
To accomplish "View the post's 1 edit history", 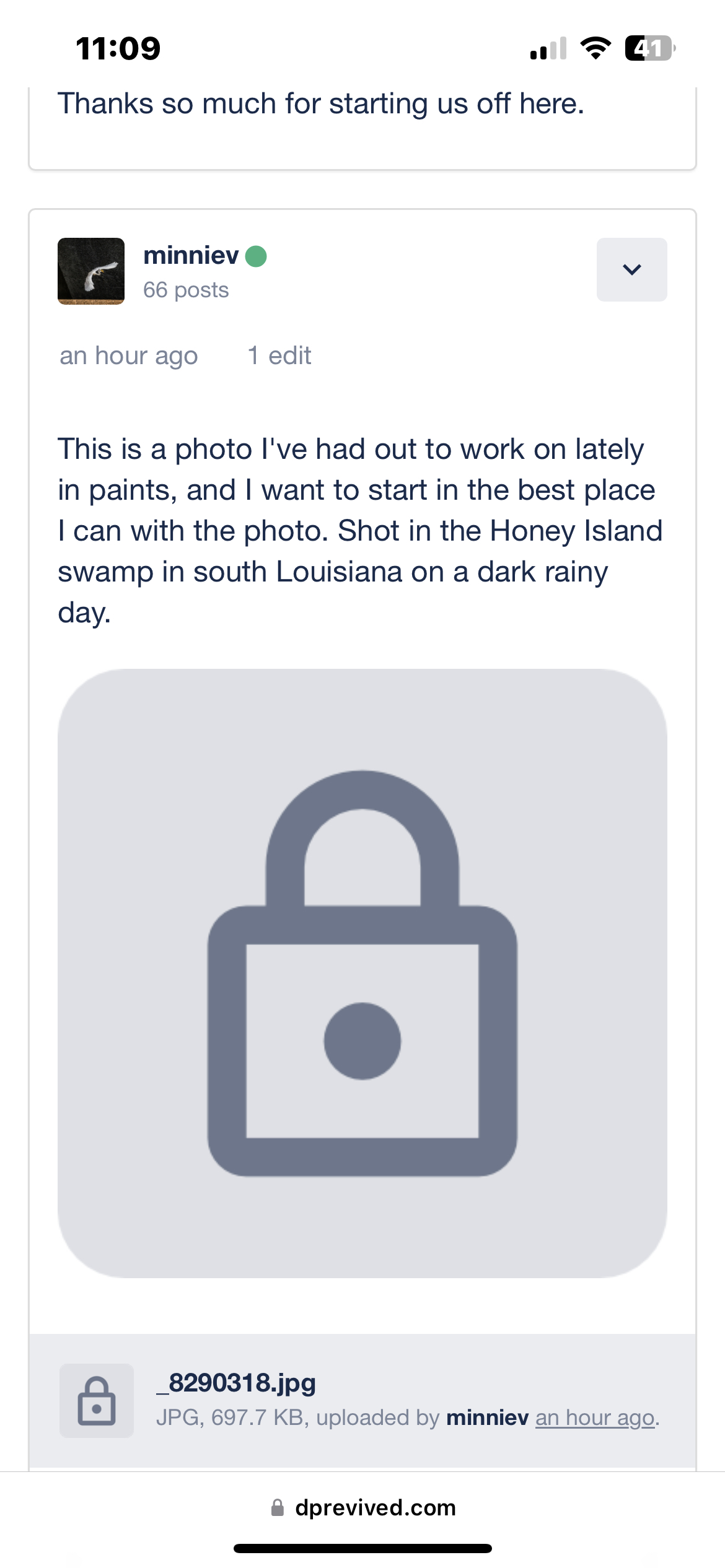I will click(x=279, y=356).
